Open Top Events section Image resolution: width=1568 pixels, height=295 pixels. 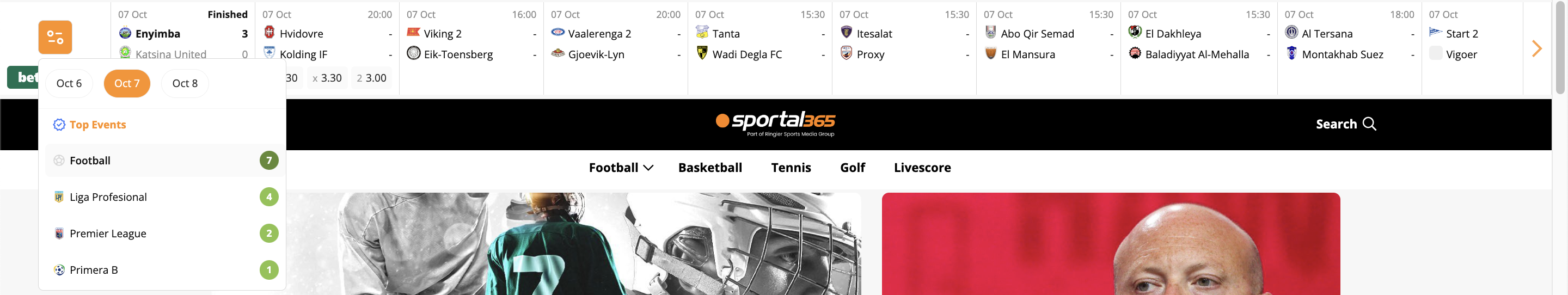coord(97,125)
